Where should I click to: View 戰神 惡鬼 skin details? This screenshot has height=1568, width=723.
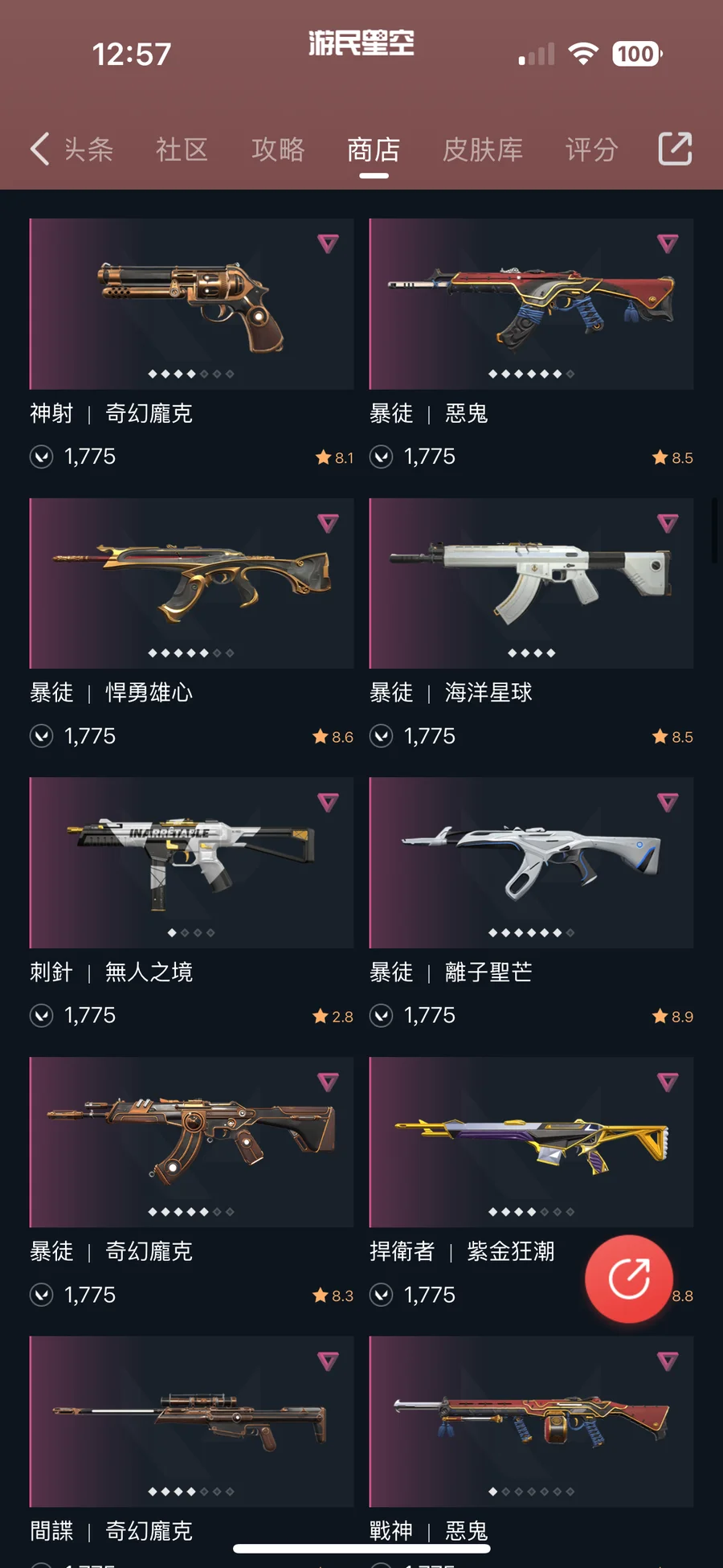[531, 1422]
